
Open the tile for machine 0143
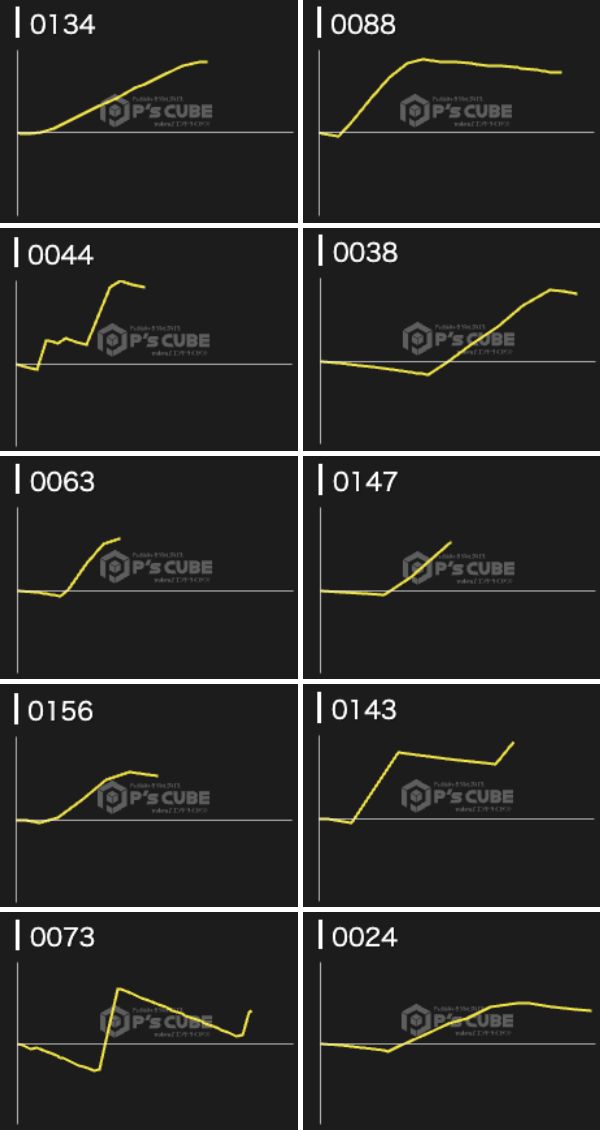coord(452,795)
